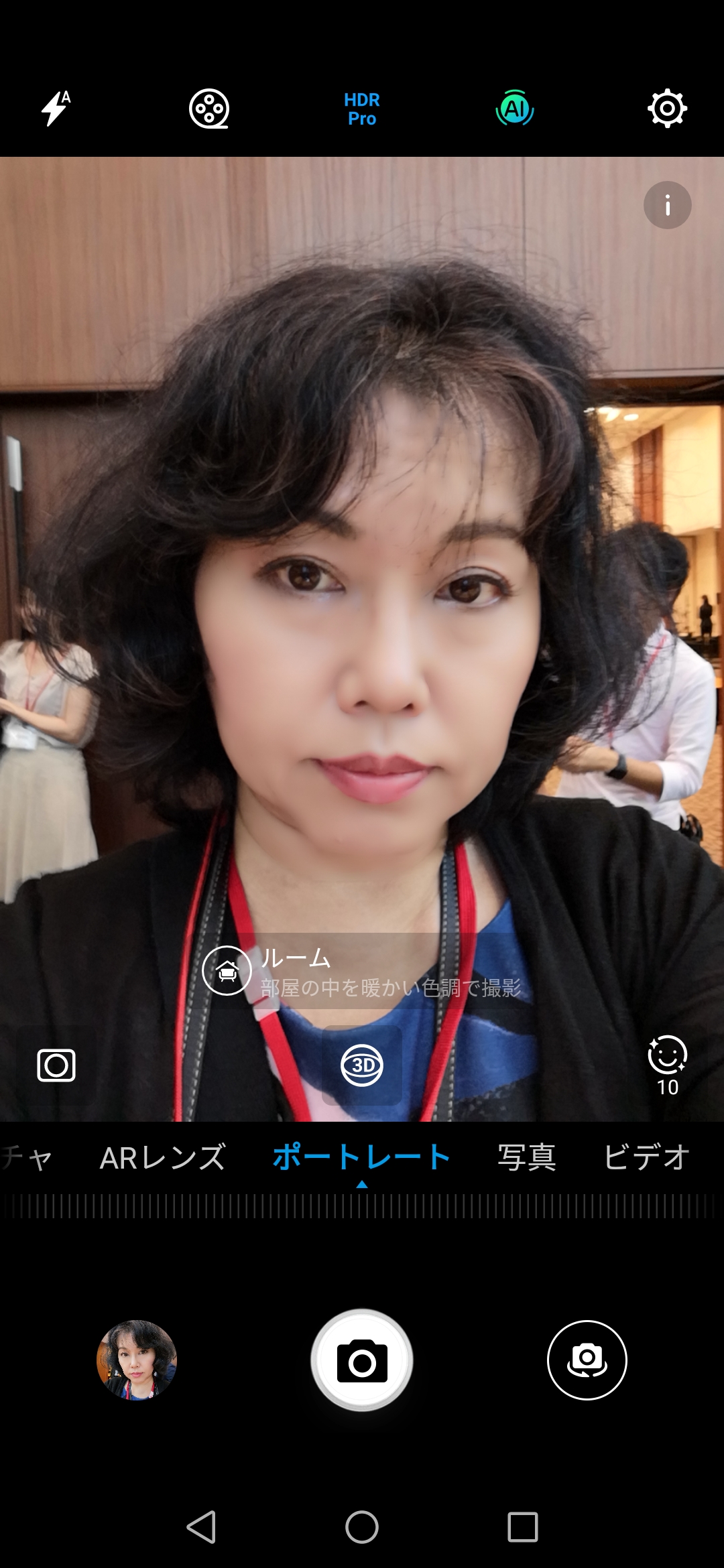Flip to the other camera
724x1568 pixels.
tap(587, 1360)
